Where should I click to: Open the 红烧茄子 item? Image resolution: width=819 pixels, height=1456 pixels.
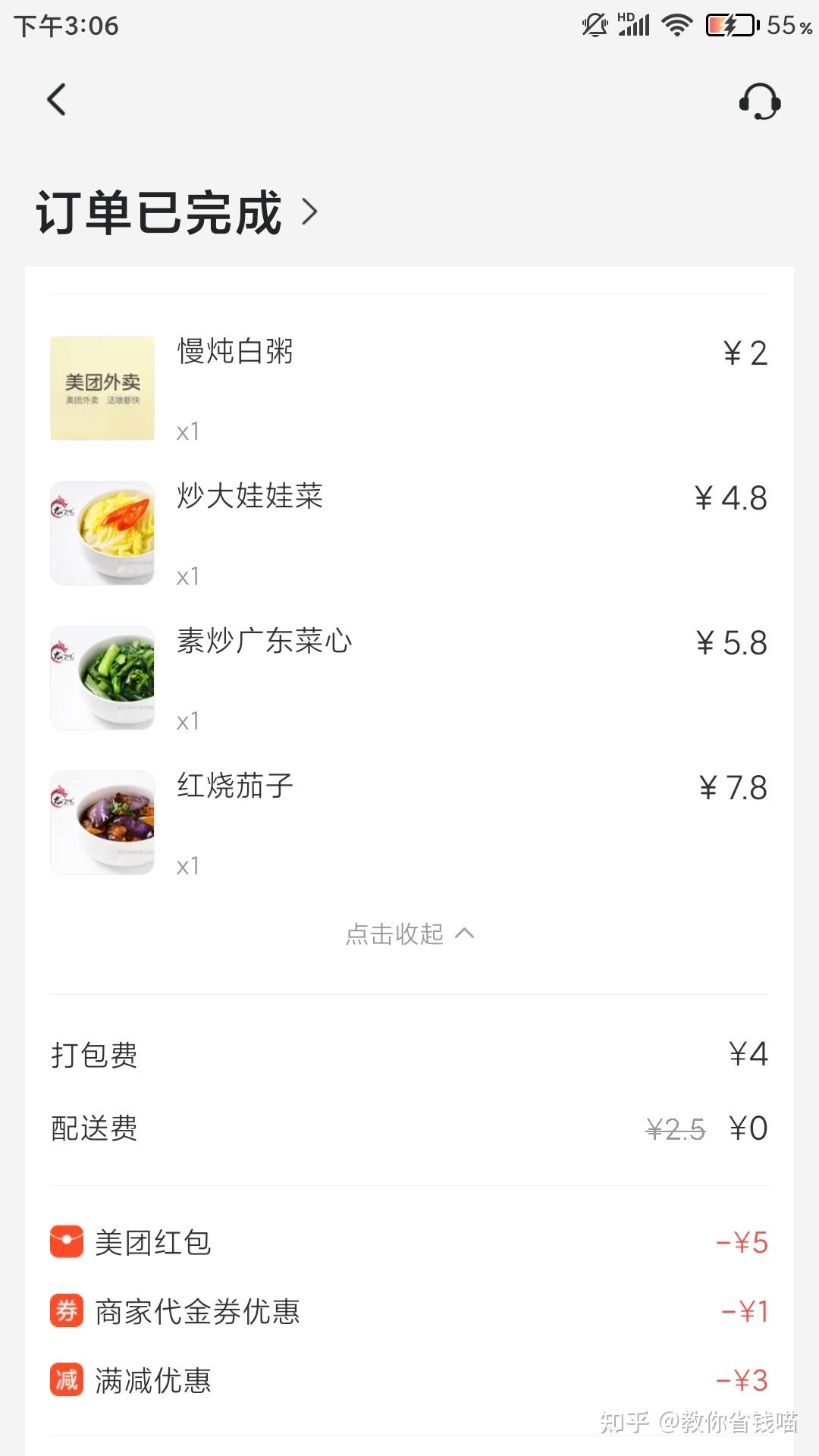[409, 823]
